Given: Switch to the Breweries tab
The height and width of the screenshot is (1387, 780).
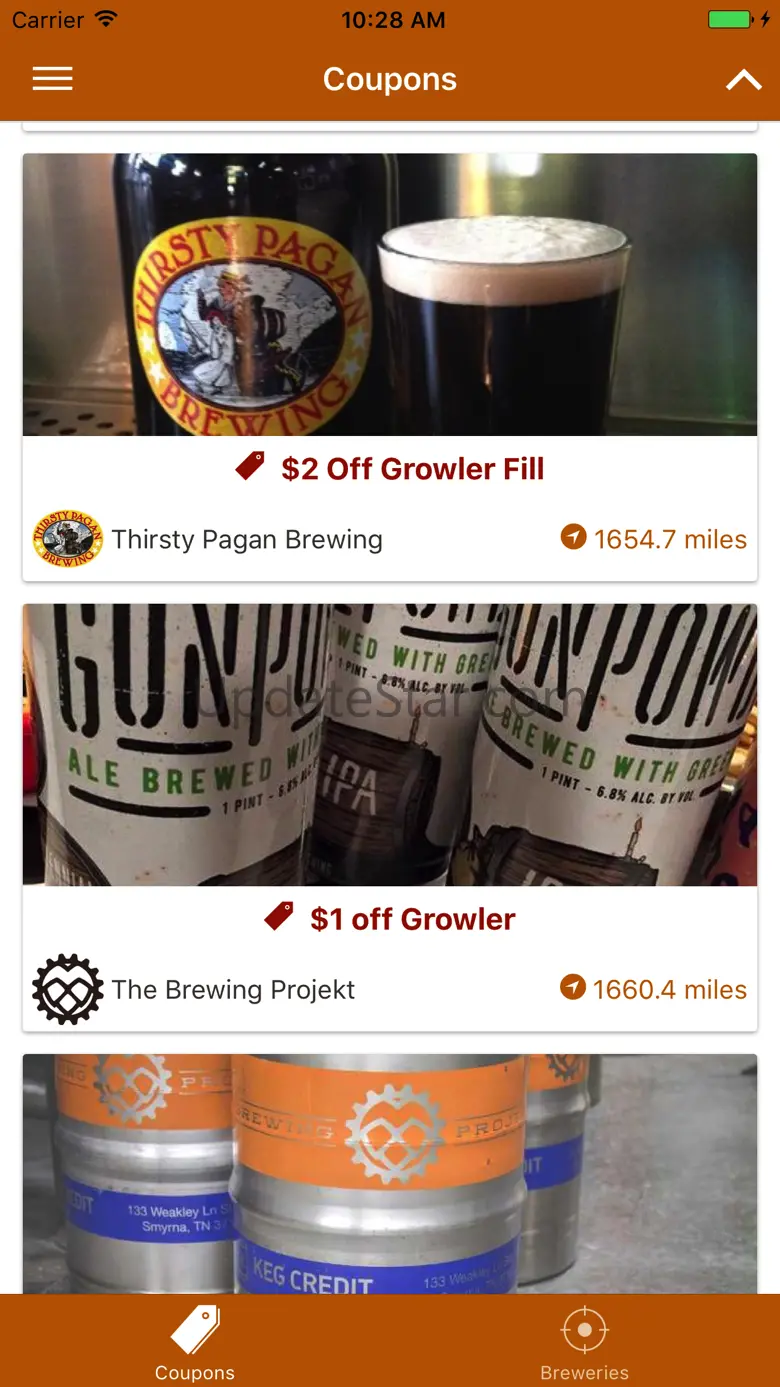Looking at the screenshot, I should coord(584,1342).
